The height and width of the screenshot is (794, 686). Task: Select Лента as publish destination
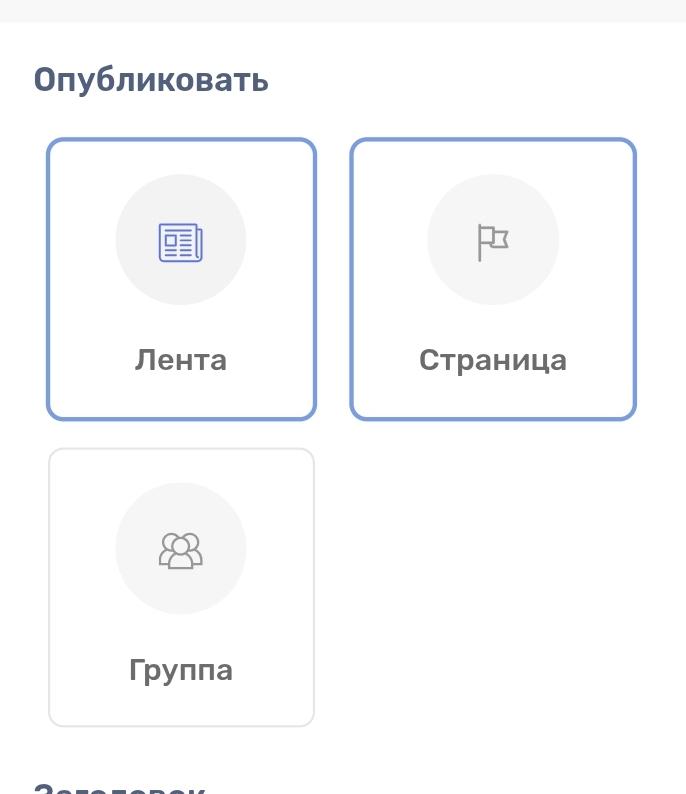point(181,279)
